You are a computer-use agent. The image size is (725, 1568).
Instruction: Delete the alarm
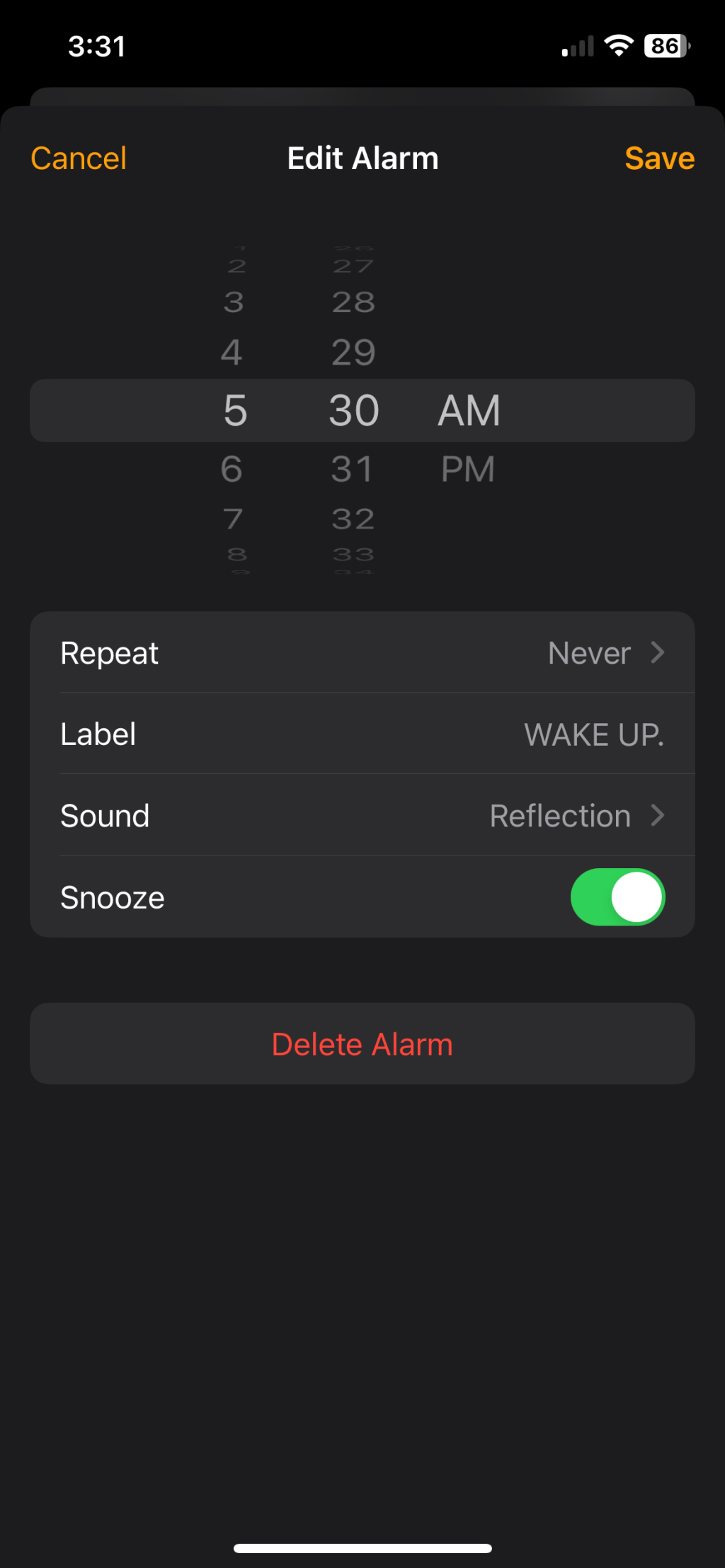[362, 1044]
